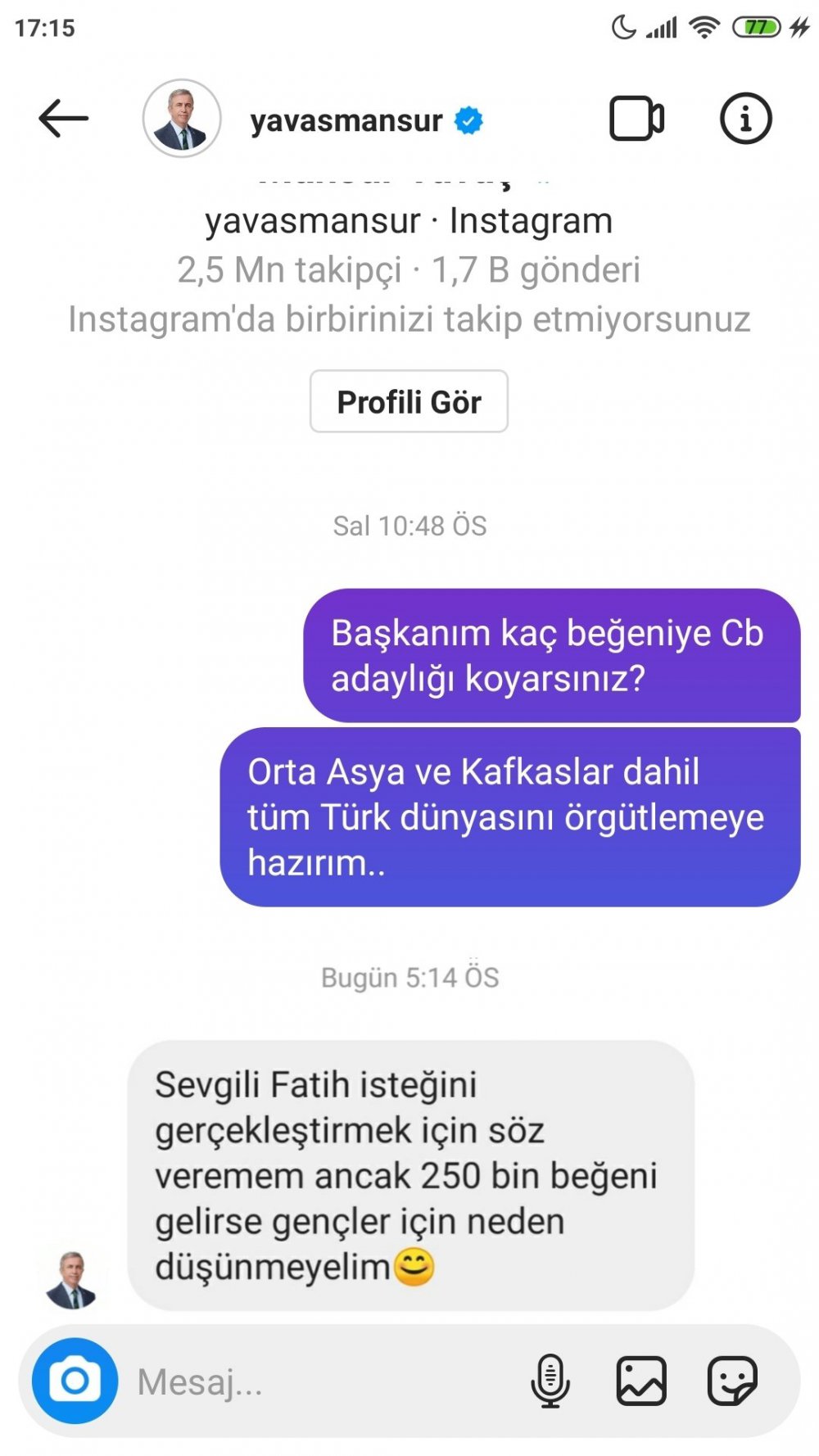Attach a photo from gallery
The image size is (819, 1456).
pos(641,1381)
